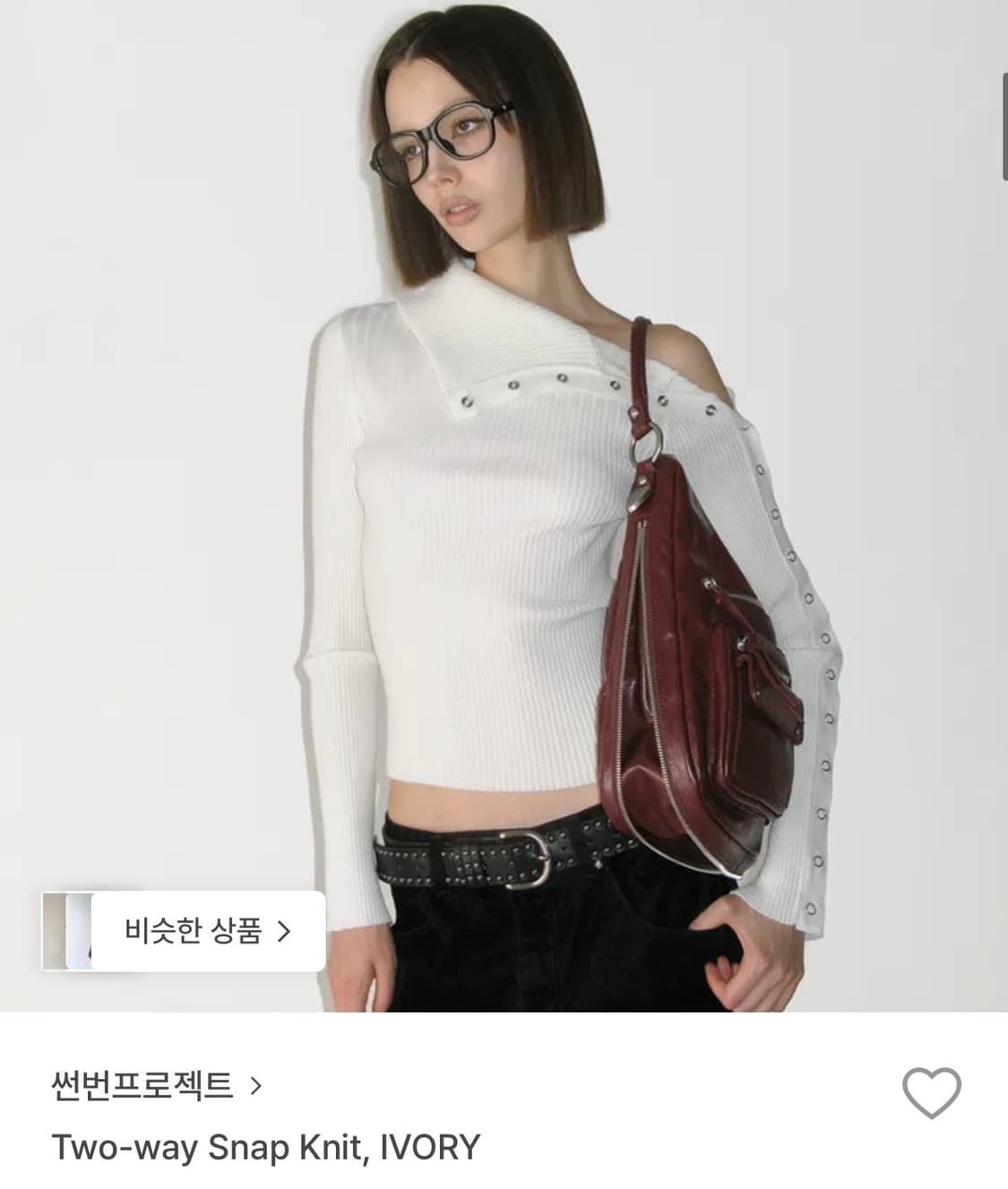Image resolution: width=1008 pixels, height=1189 pixels.
Task: Select the product title text row
Action: click(269, 1144)
